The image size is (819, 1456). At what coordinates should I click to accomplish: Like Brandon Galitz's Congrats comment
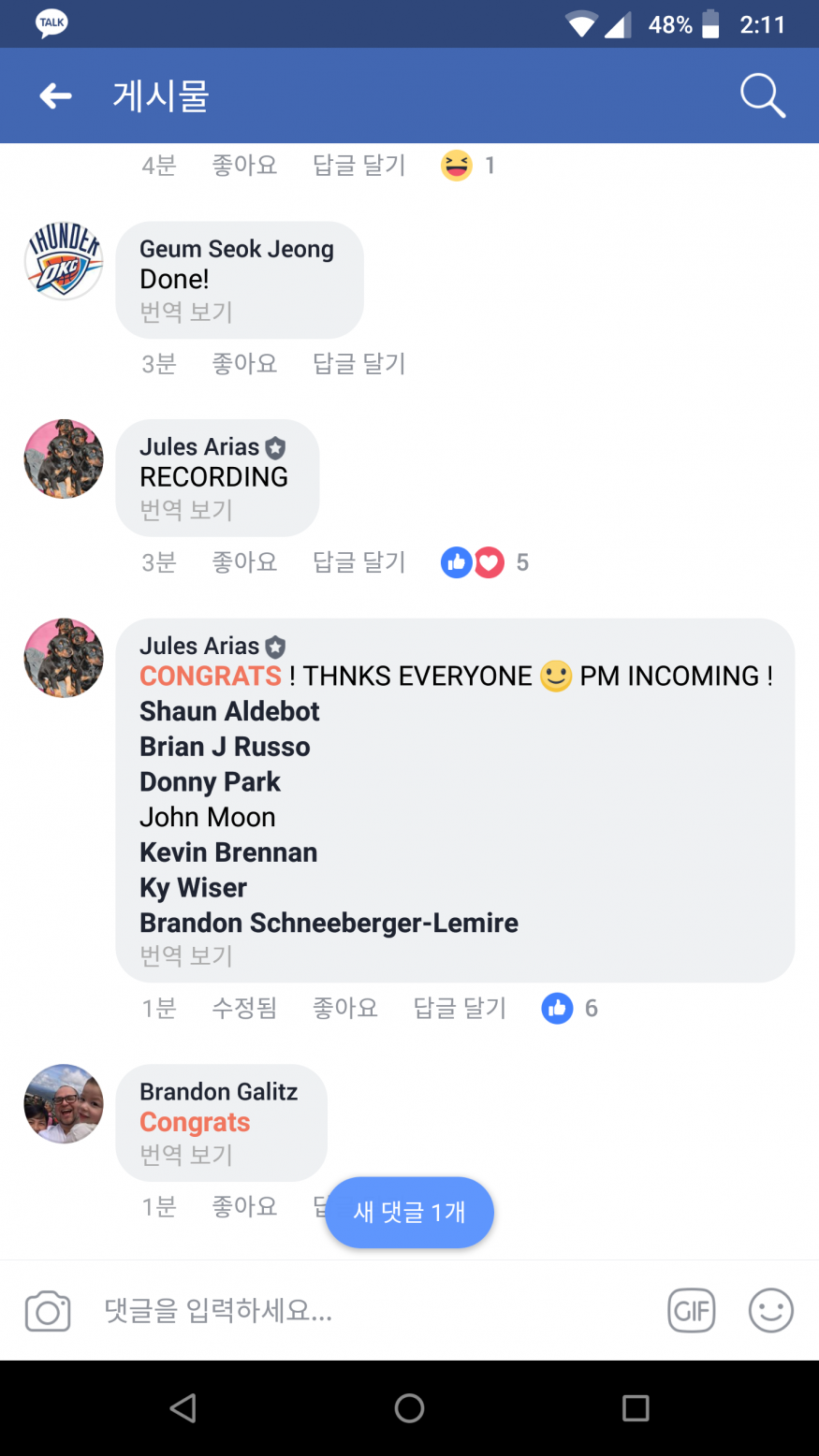(x=244, y=1206)
